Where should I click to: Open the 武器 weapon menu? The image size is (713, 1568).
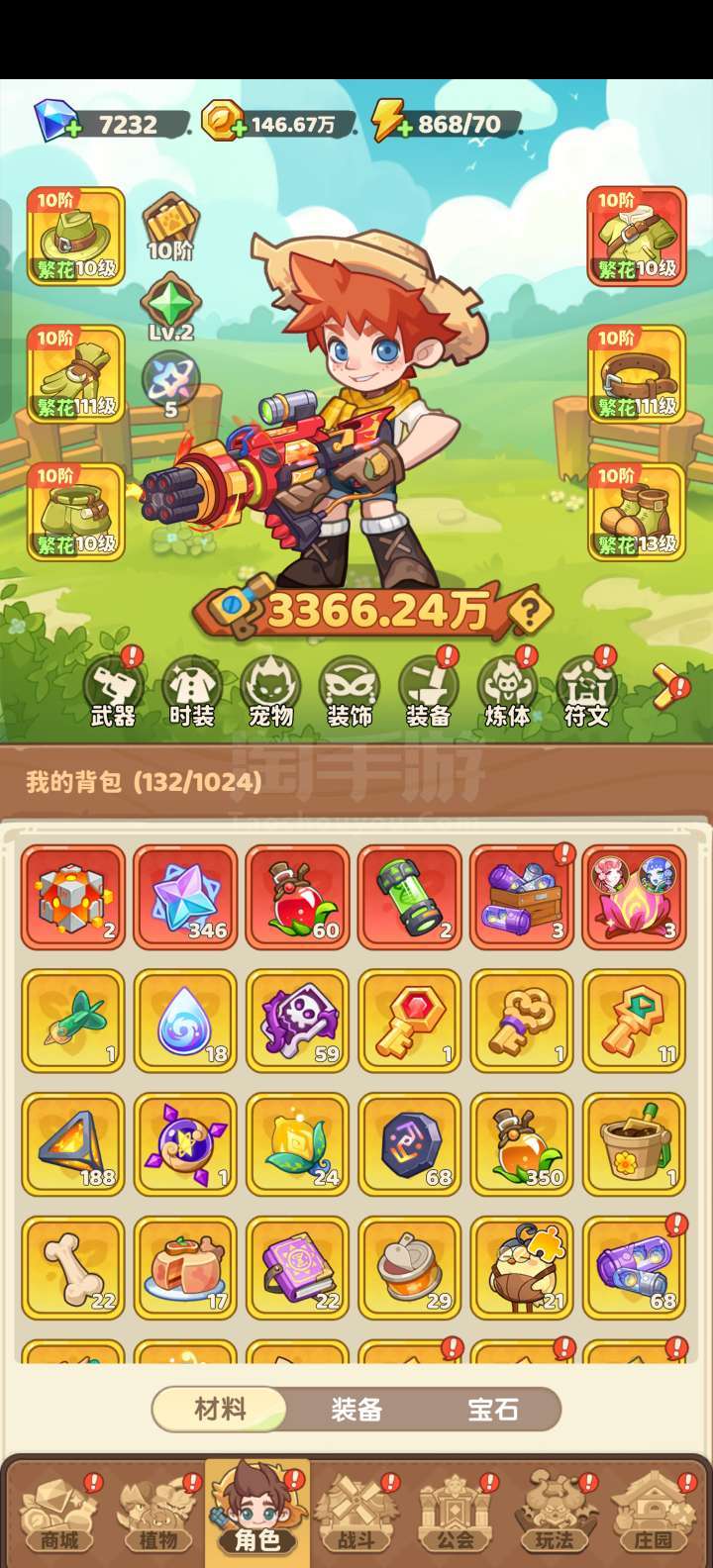pos(113,691)
